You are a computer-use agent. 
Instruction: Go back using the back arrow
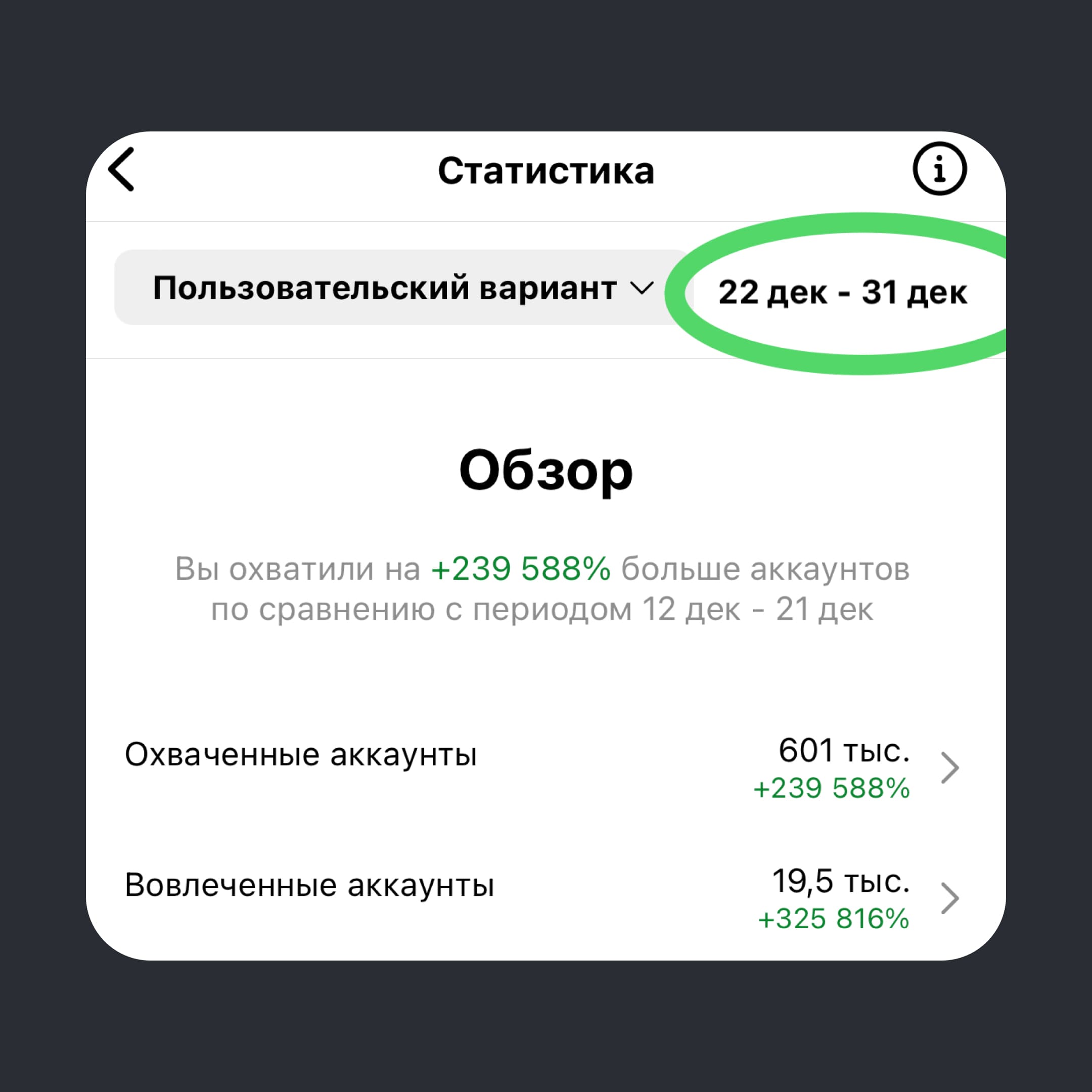coord(121,169)
